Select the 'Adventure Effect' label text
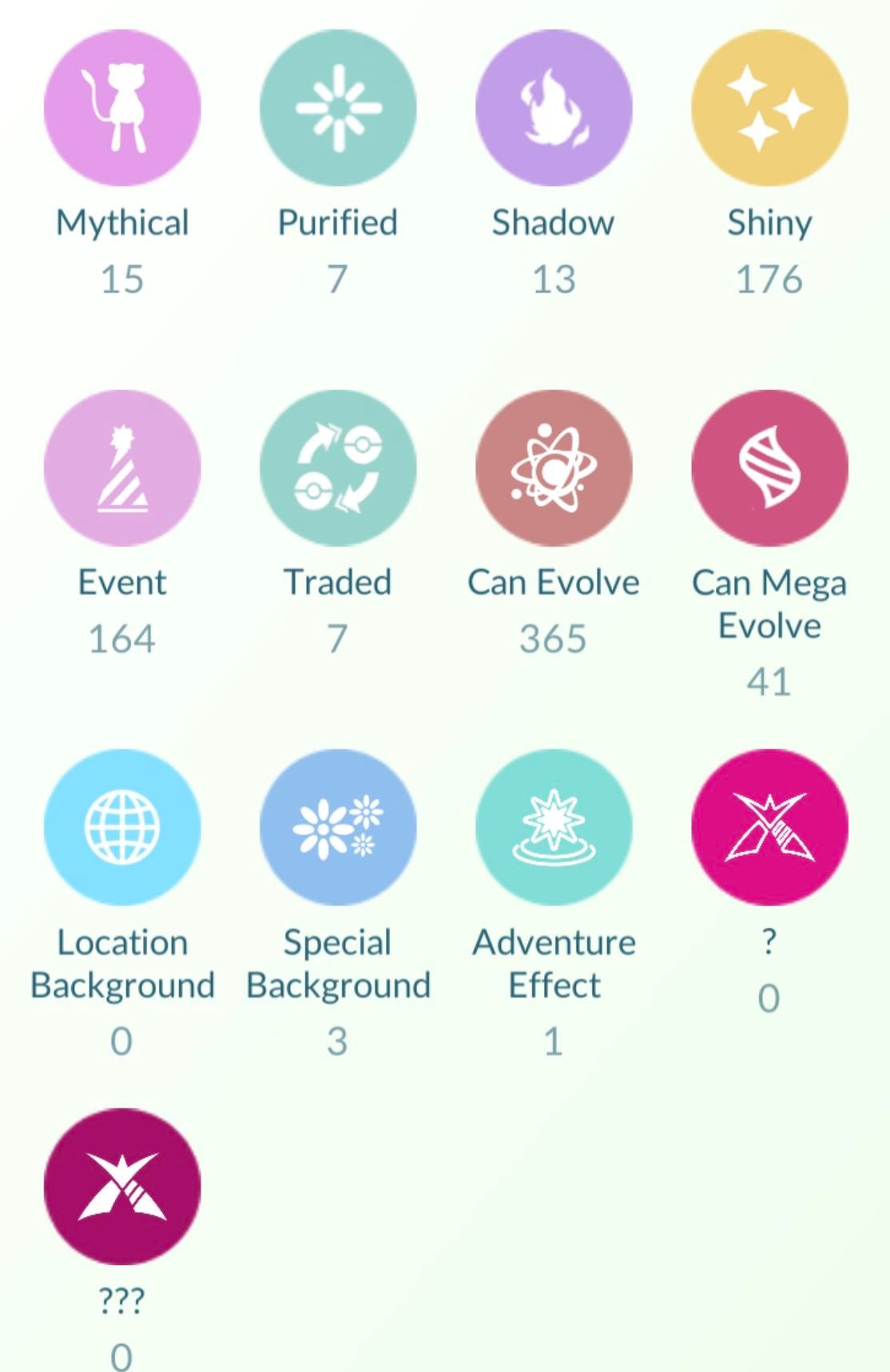This screenshot has width=890, height=1372. click(x=553, y=963)
